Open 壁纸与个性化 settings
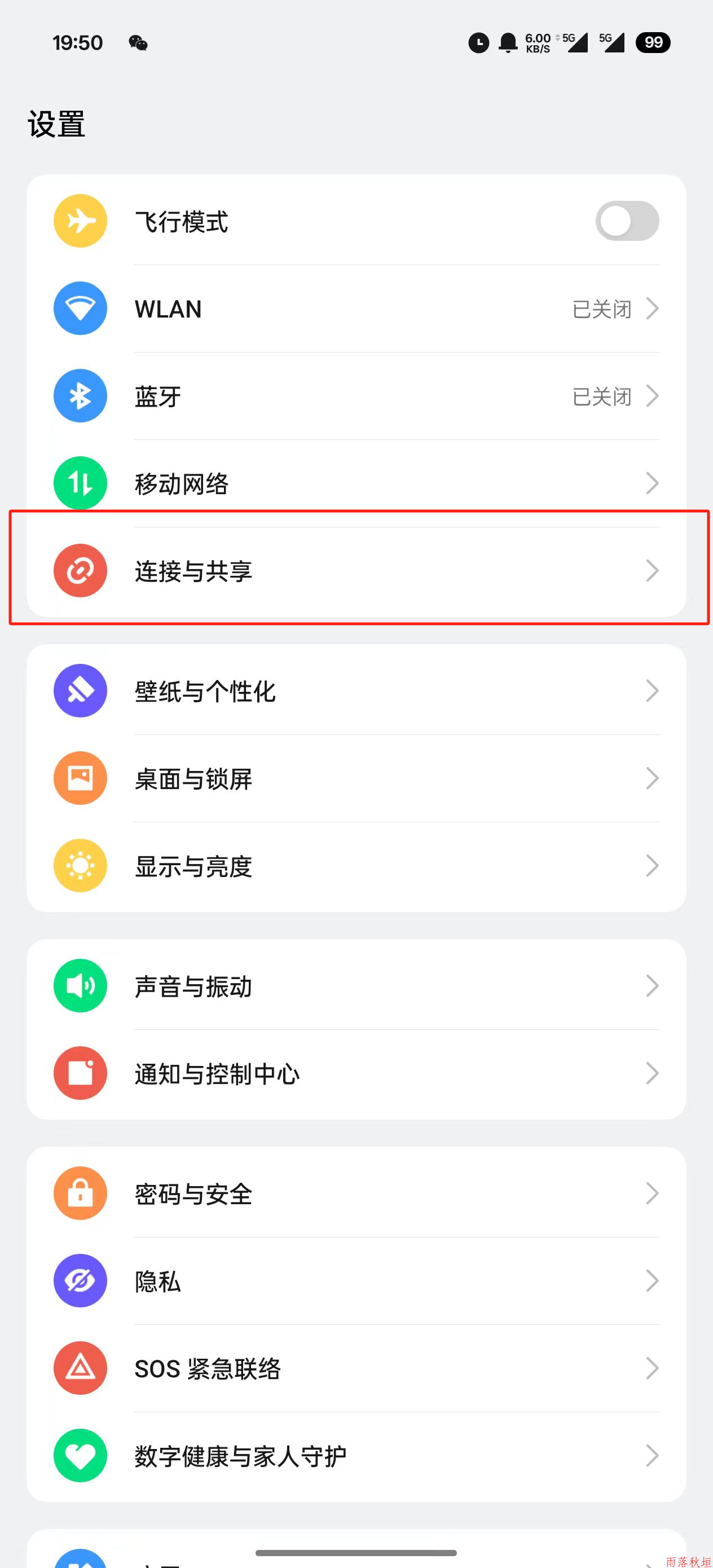The width and height of the screenshot is (713, 1568). click(x=356, y=691)
